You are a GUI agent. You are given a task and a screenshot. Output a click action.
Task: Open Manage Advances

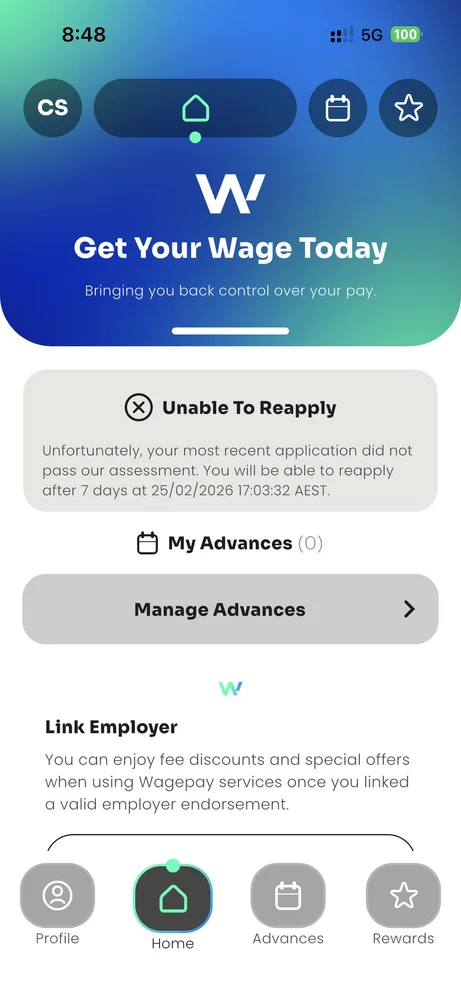tap(230, 609)
